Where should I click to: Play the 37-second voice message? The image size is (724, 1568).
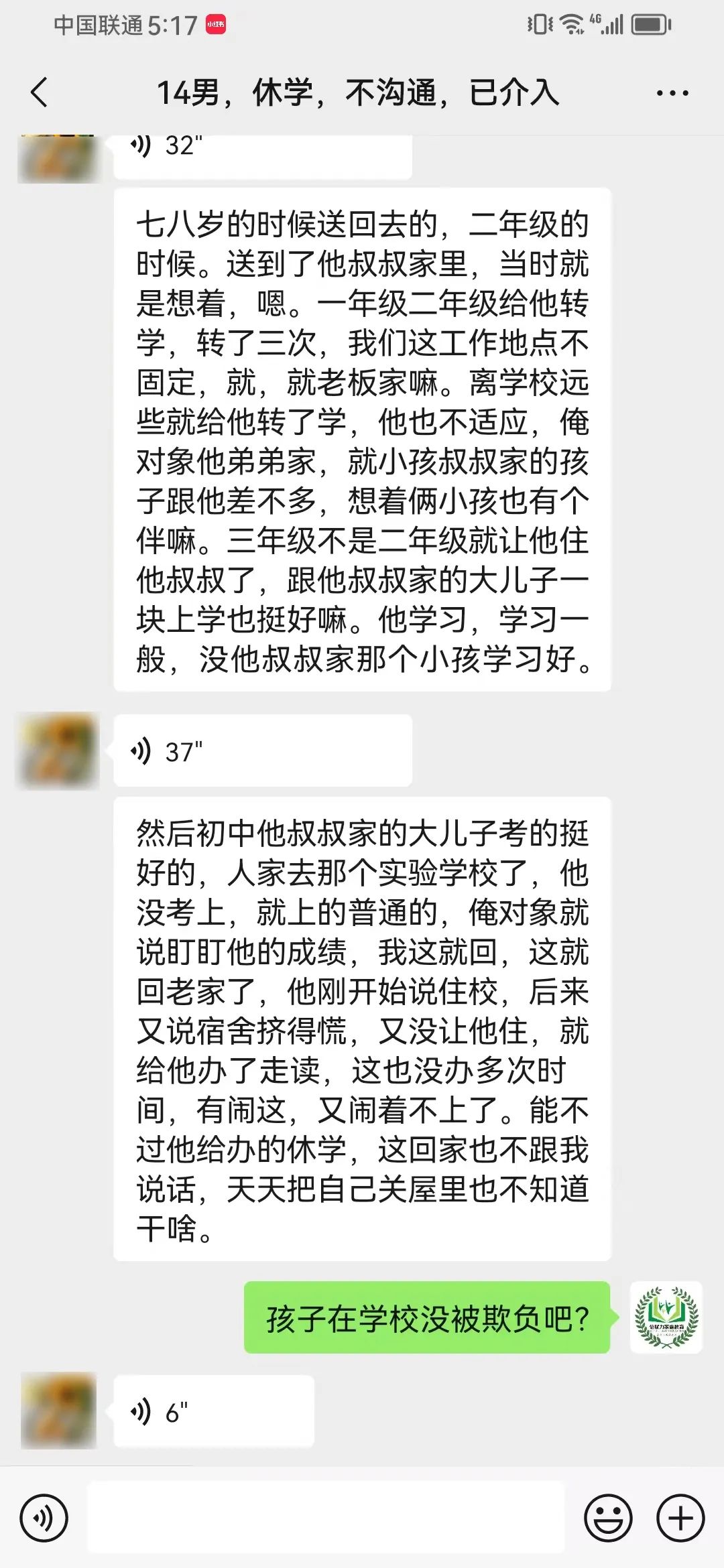[x=263, y=750]
